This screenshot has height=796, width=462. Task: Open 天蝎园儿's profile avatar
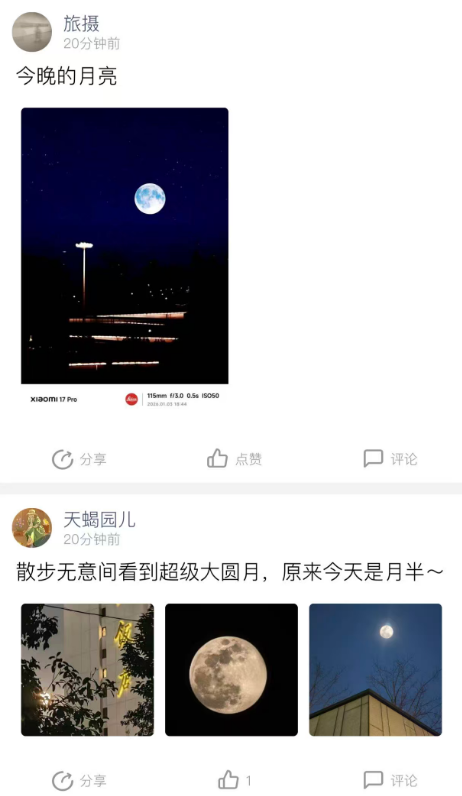(31, 528)
